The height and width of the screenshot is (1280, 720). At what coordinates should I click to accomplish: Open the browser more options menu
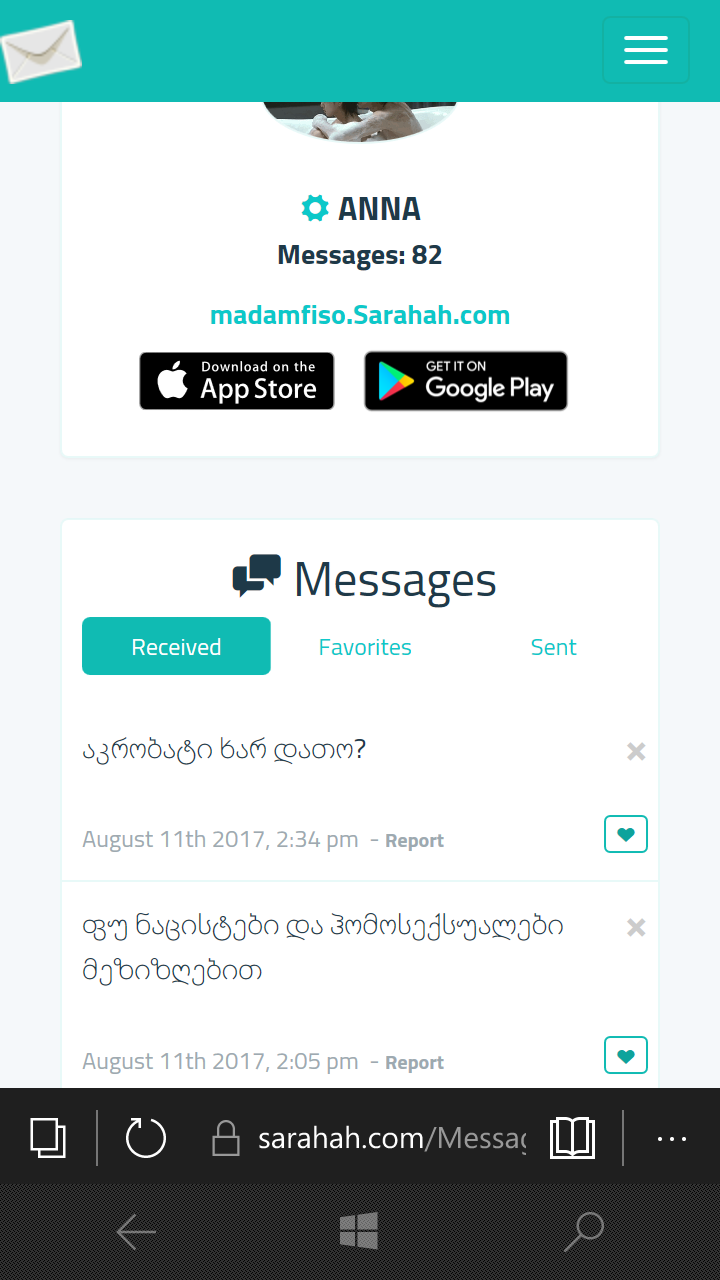(x=672, y=1138)
